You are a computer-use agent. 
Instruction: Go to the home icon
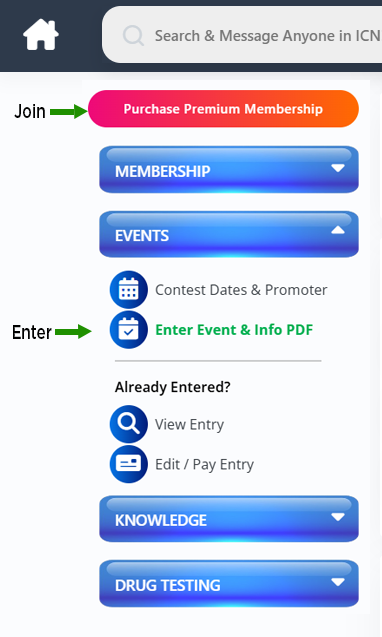41,35
